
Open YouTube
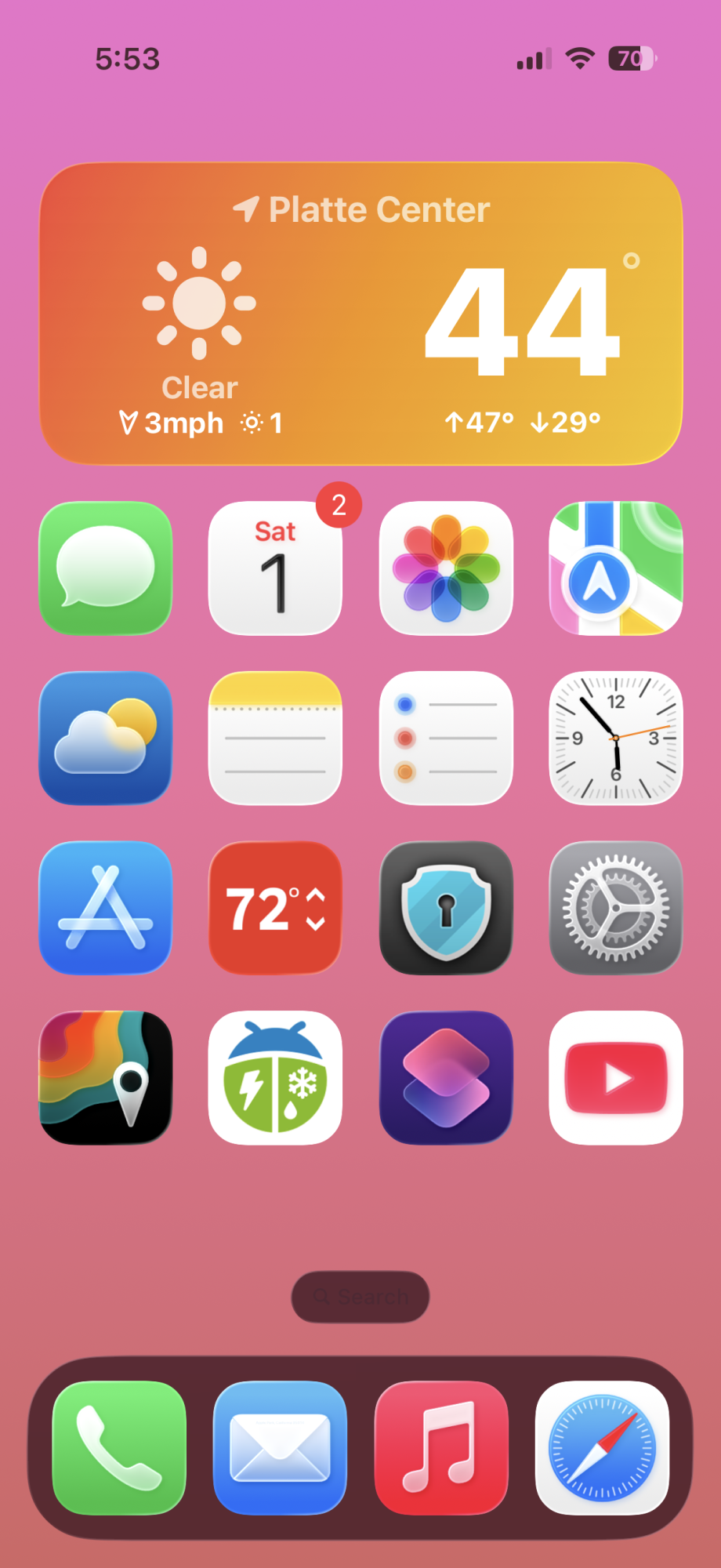(x=615, y=1078)
